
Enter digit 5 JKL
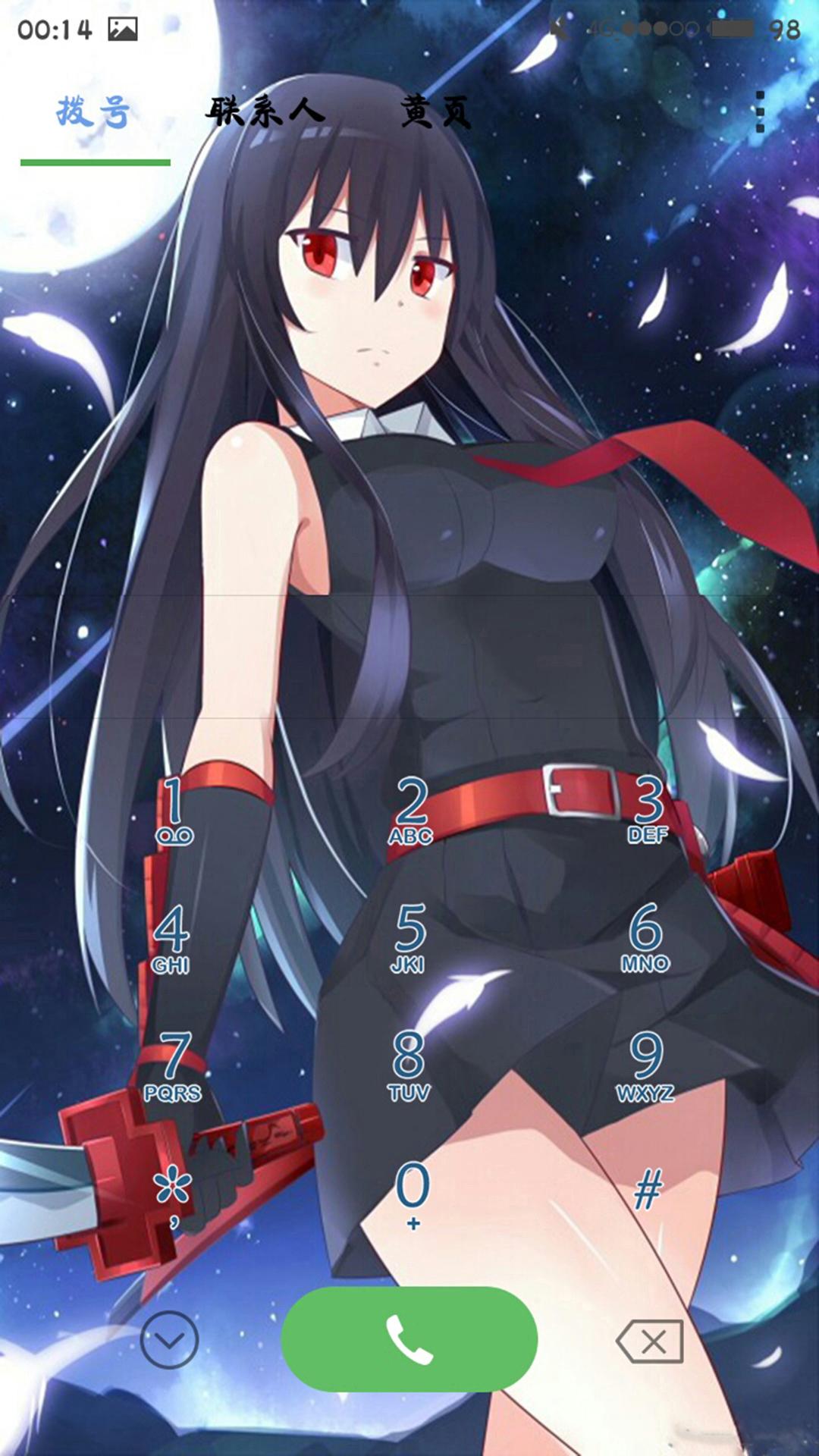pyautogui.click(x=409, y=938)
